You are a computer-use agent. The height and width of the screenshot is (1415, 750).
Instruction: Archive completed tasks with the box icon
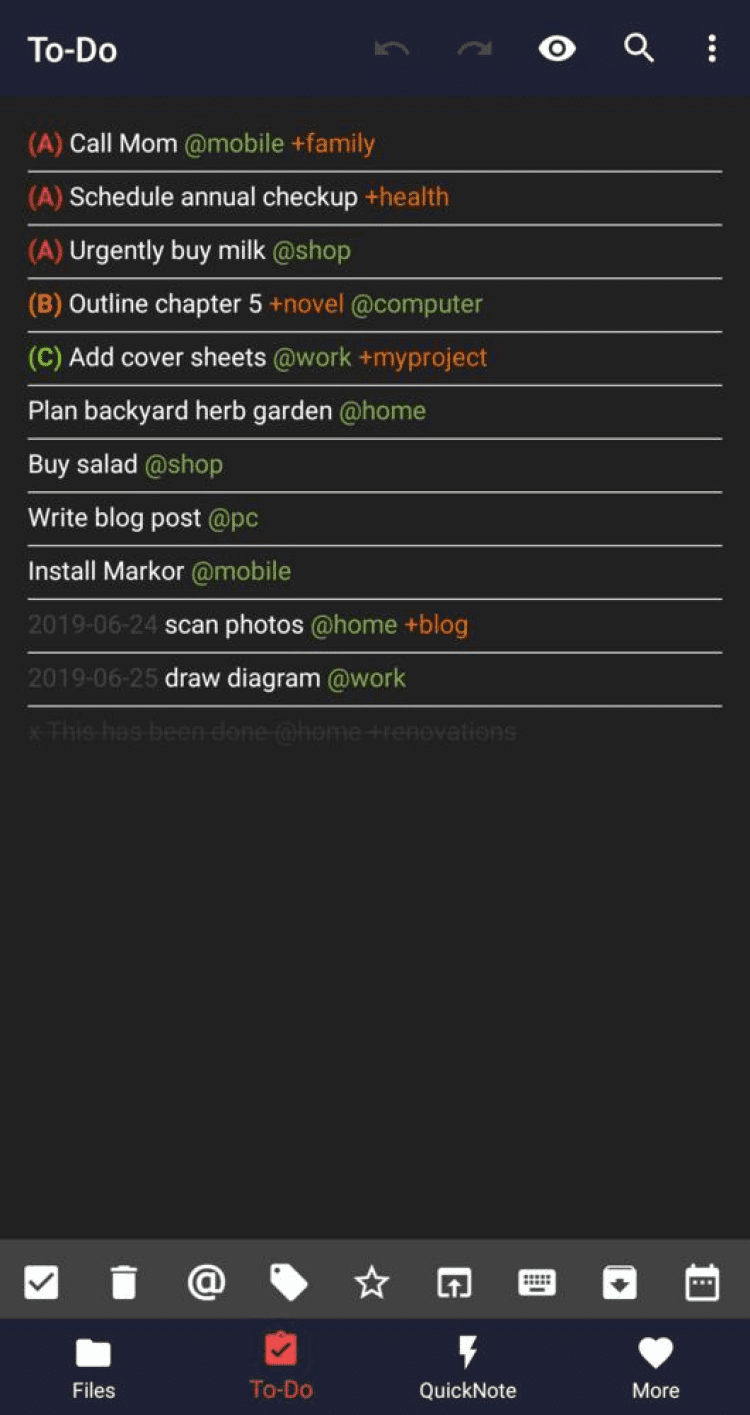point(619,1282)
